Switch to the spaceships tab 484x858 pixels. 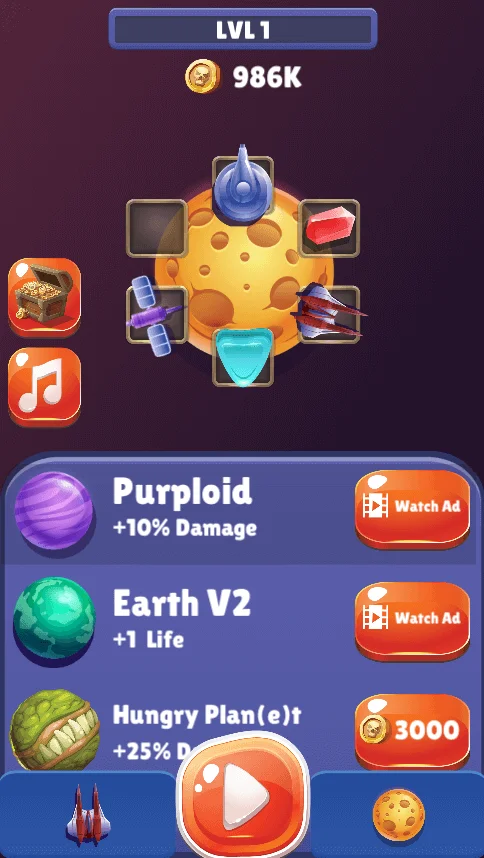coord(87,815)
